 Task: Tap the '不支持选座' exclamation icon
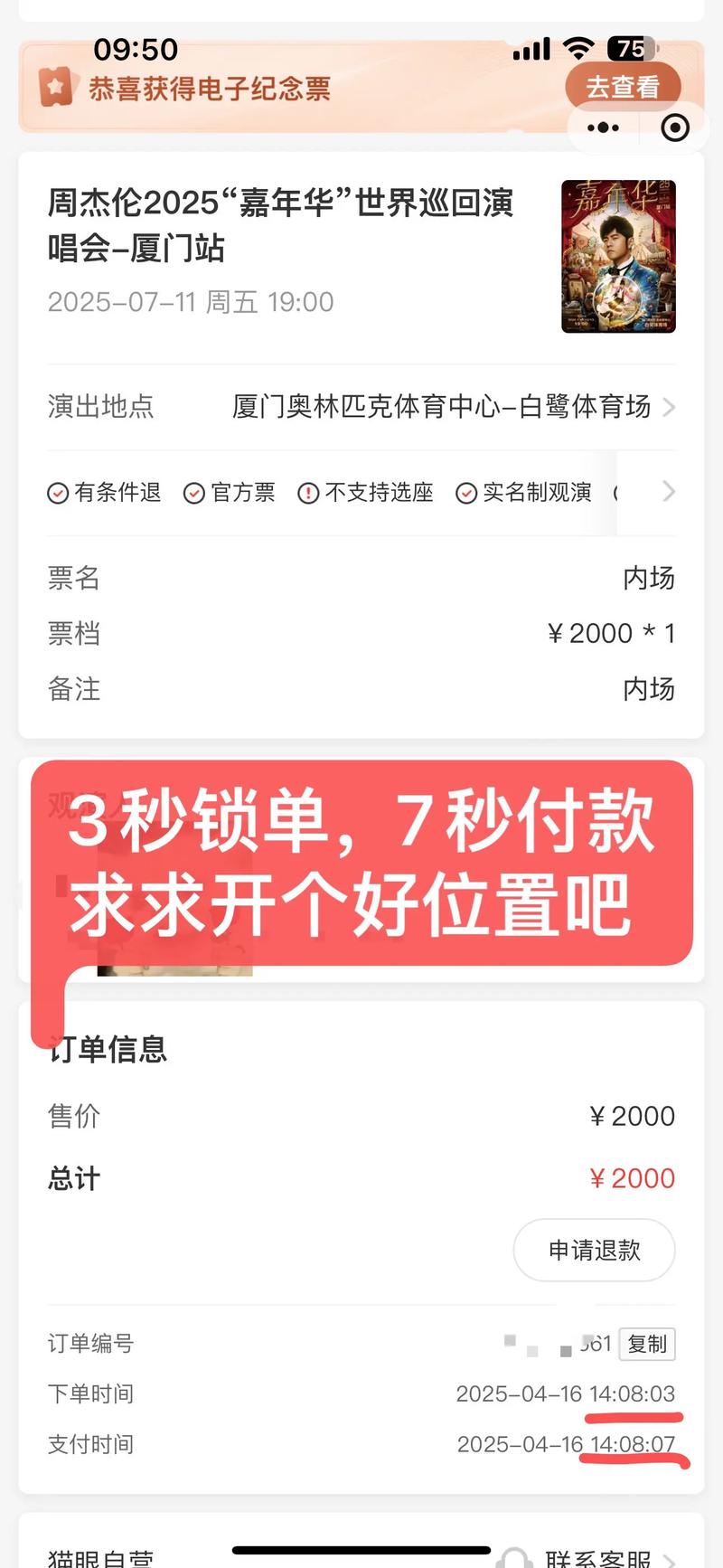click(307, 493)
